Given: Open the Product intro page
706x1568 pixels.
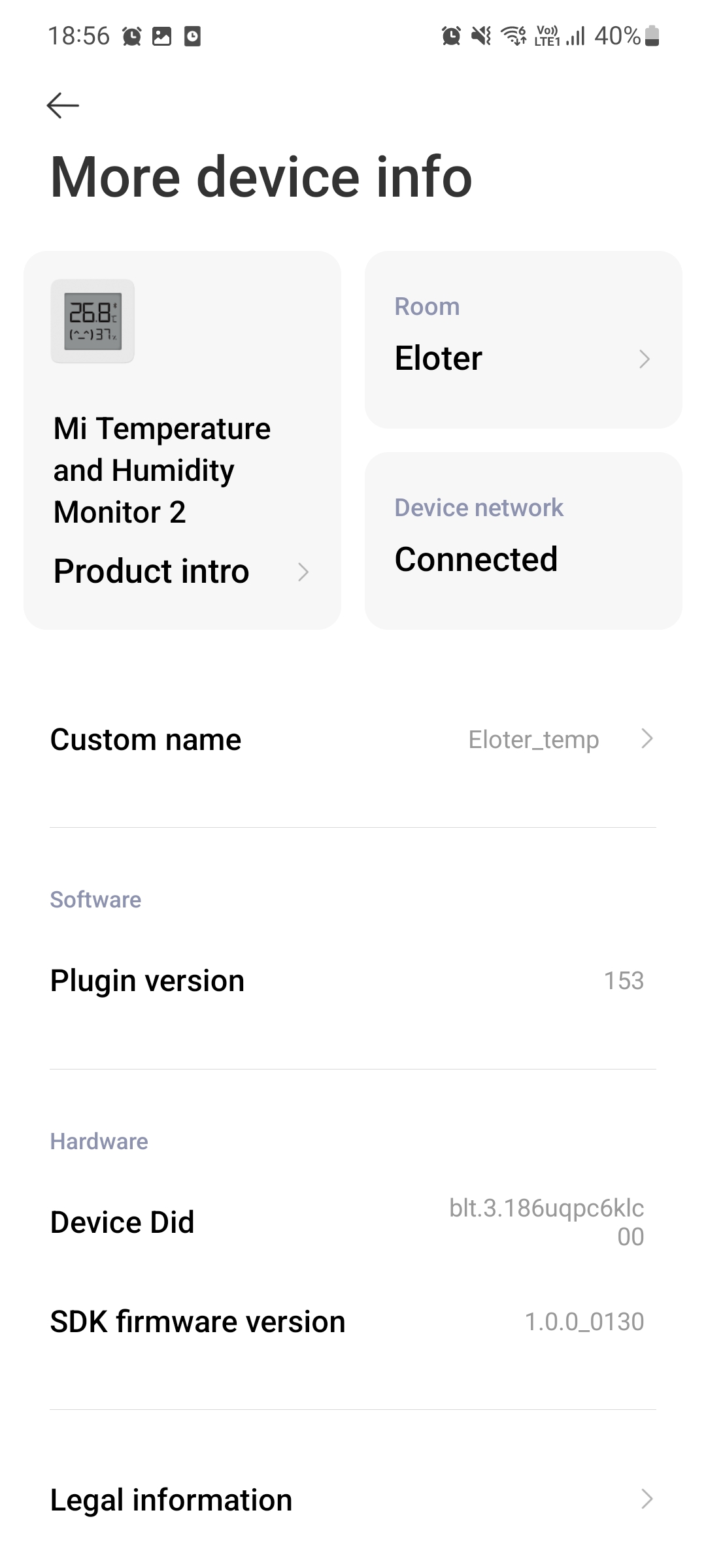Looking at the screenshot, I should [182, 571].
